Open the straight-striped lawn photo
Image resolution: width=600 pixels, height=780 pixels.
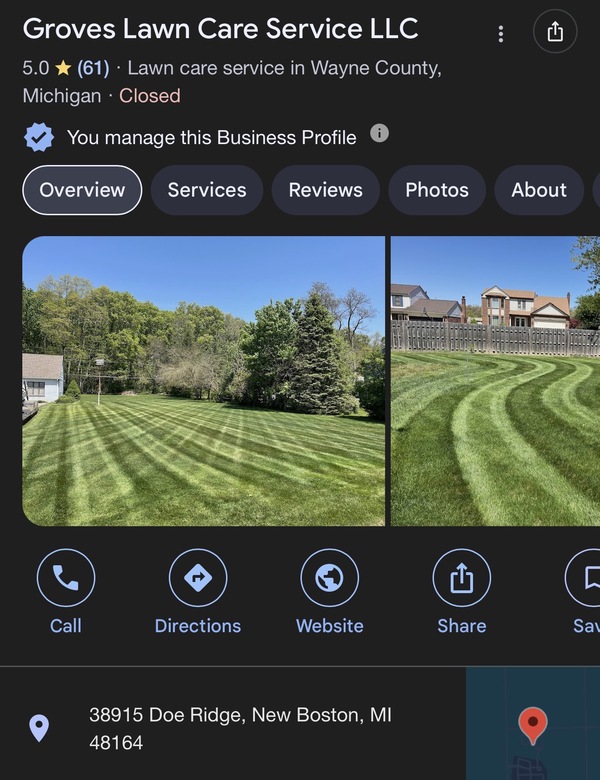203,380
